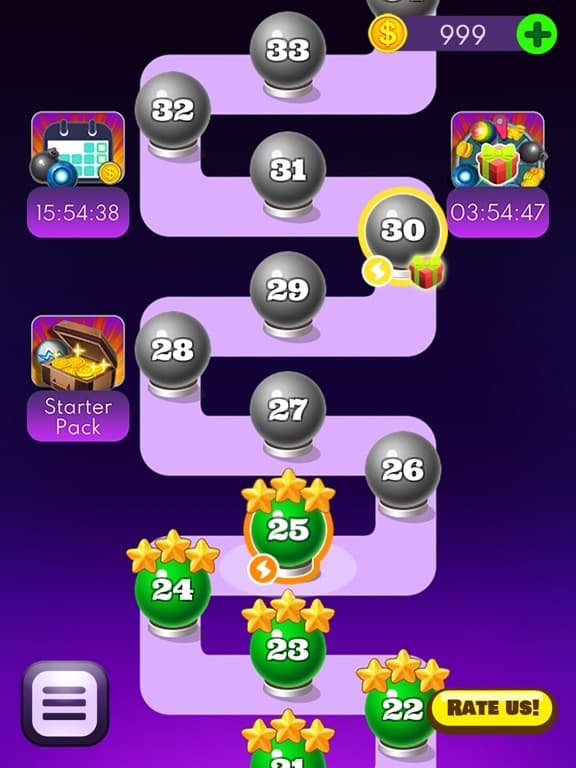Select level 27 ball

point(288,411)
